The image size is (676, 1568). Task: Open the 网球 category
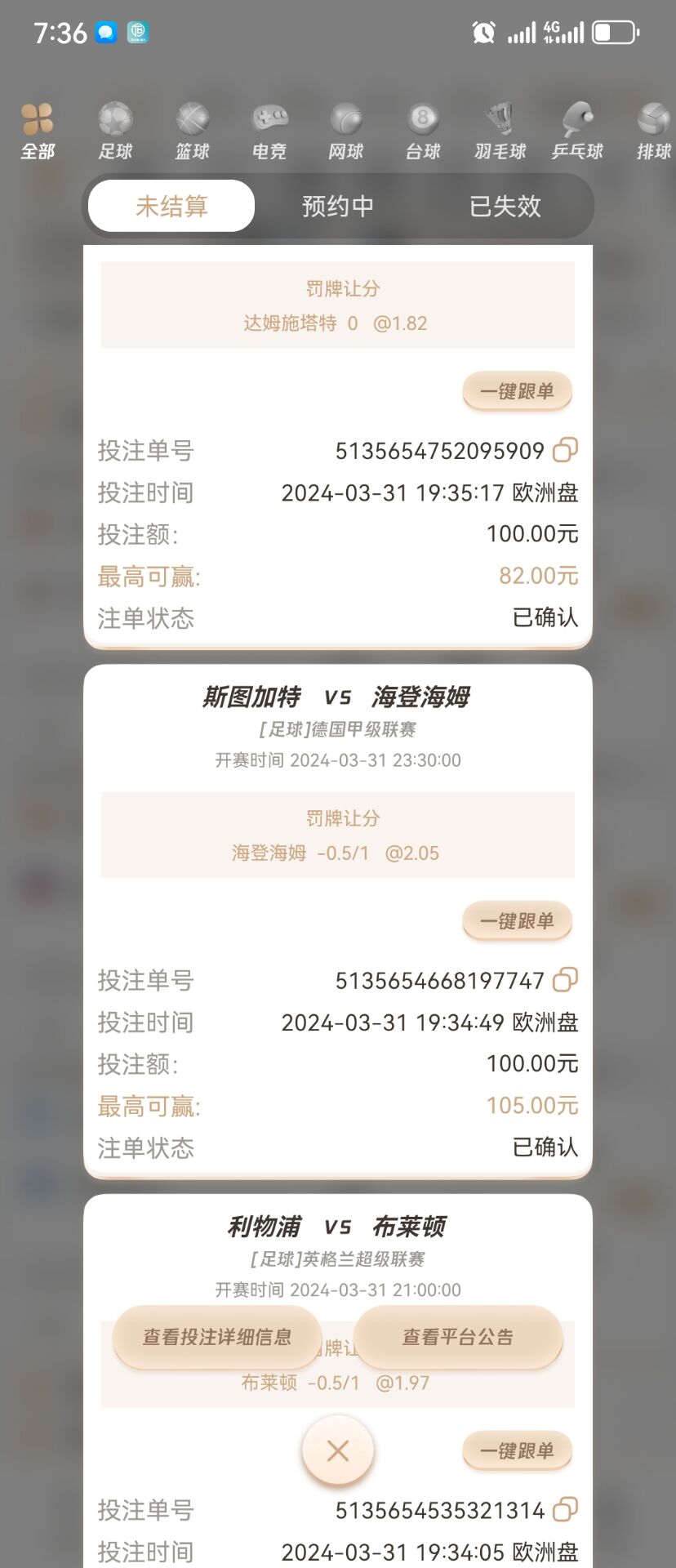[346, 131]
